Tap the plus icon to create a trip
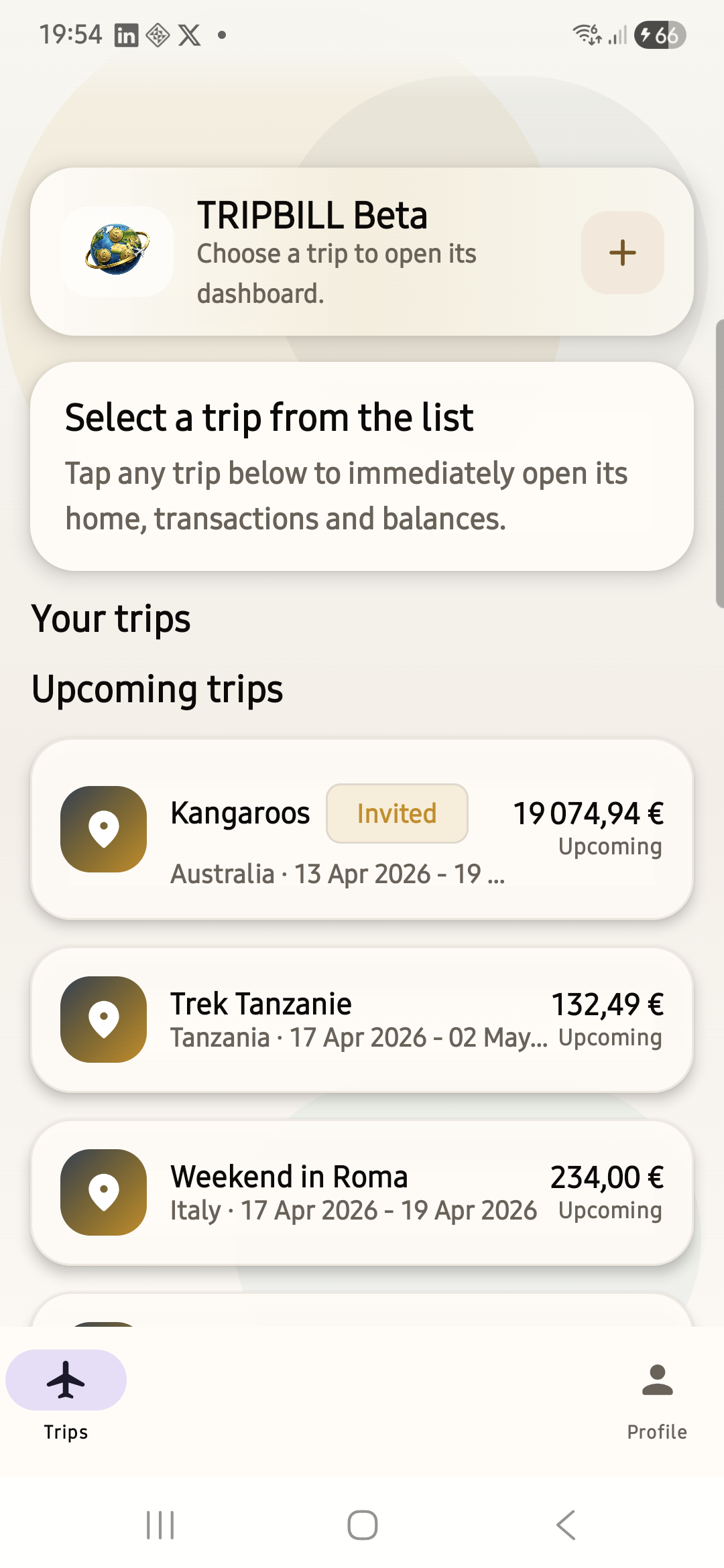The image size is (724, 1568). point(622,253)
